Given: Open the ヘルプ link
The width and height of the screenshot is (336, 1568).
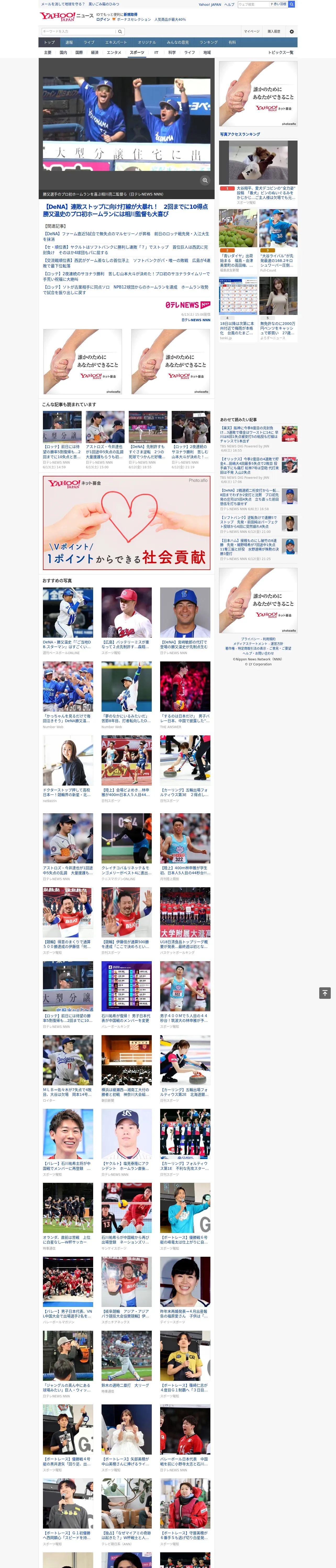Looking at the screenshot, I should pos(229,4).
